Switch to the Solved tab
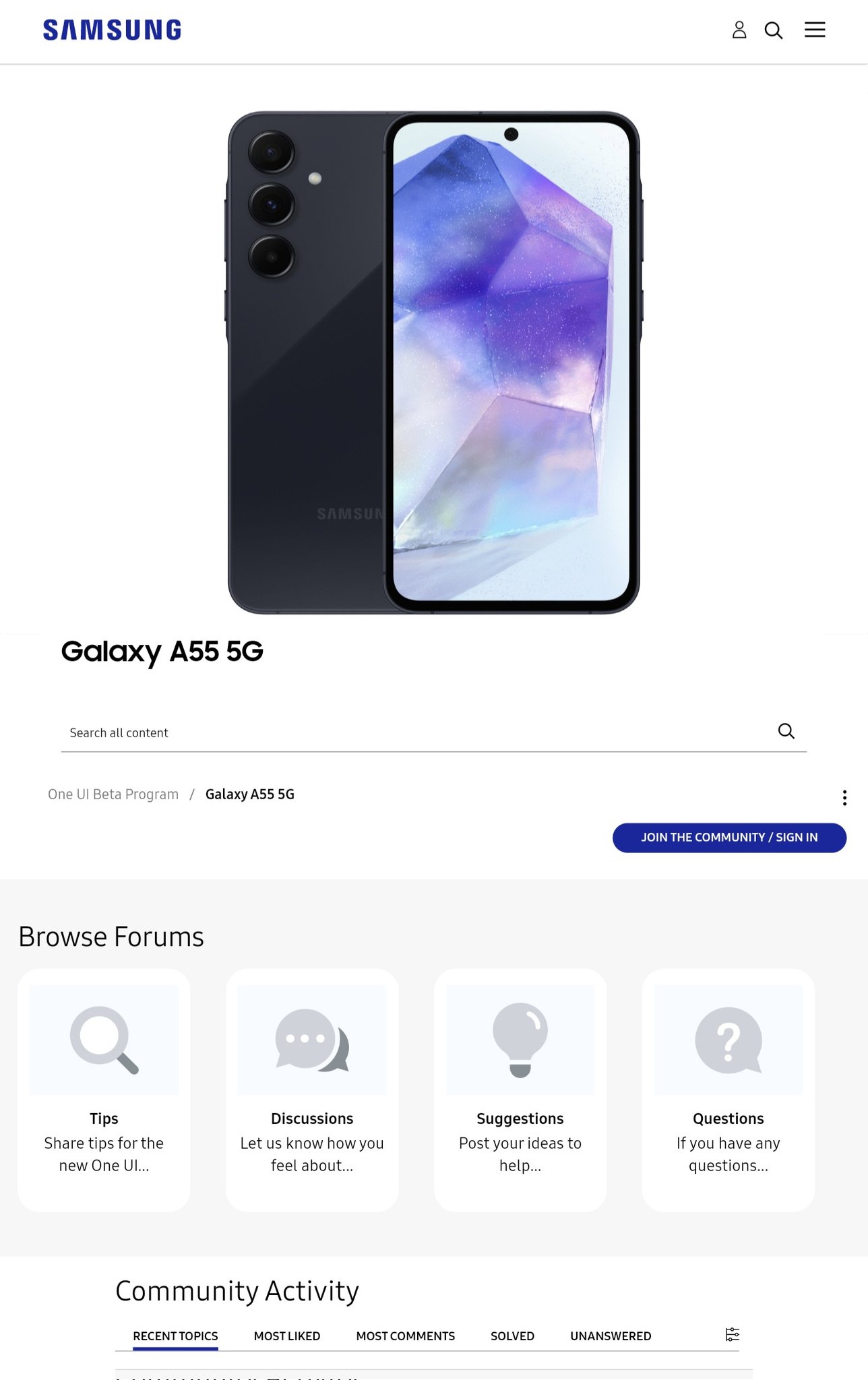 coord(512,1336)
